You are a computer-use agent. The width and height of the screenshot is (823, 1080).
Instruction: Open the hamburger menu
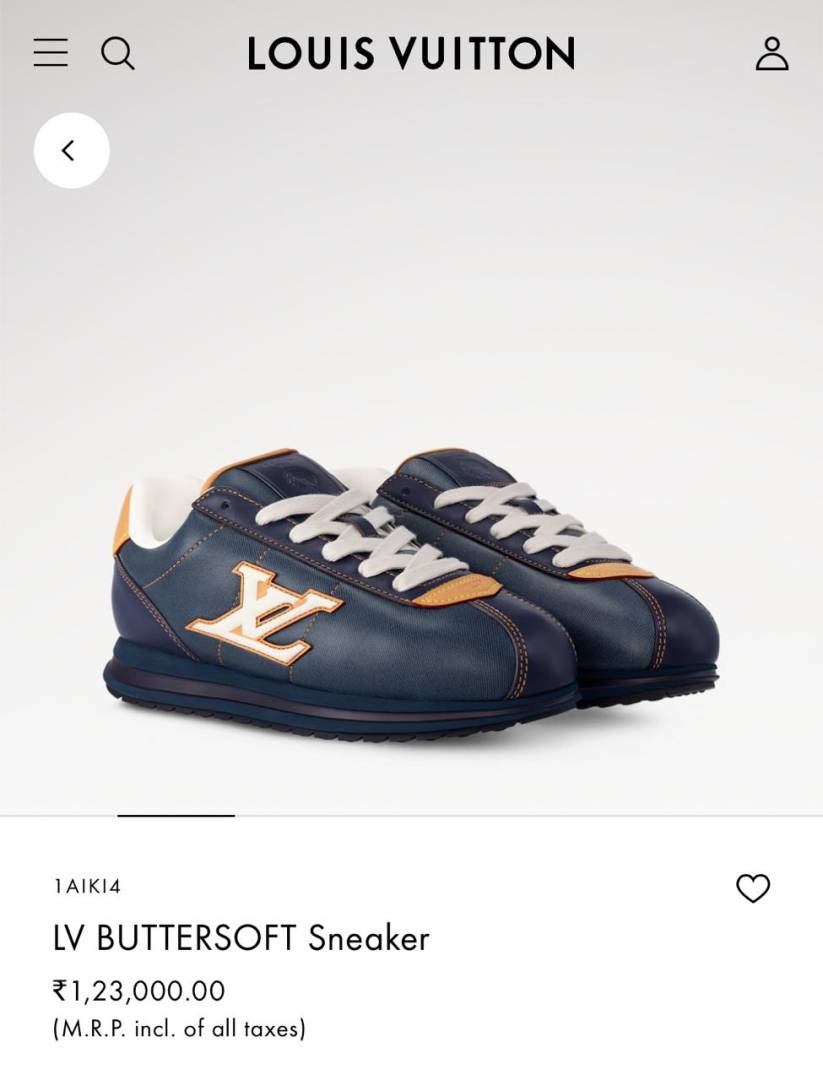click(51, 52)
